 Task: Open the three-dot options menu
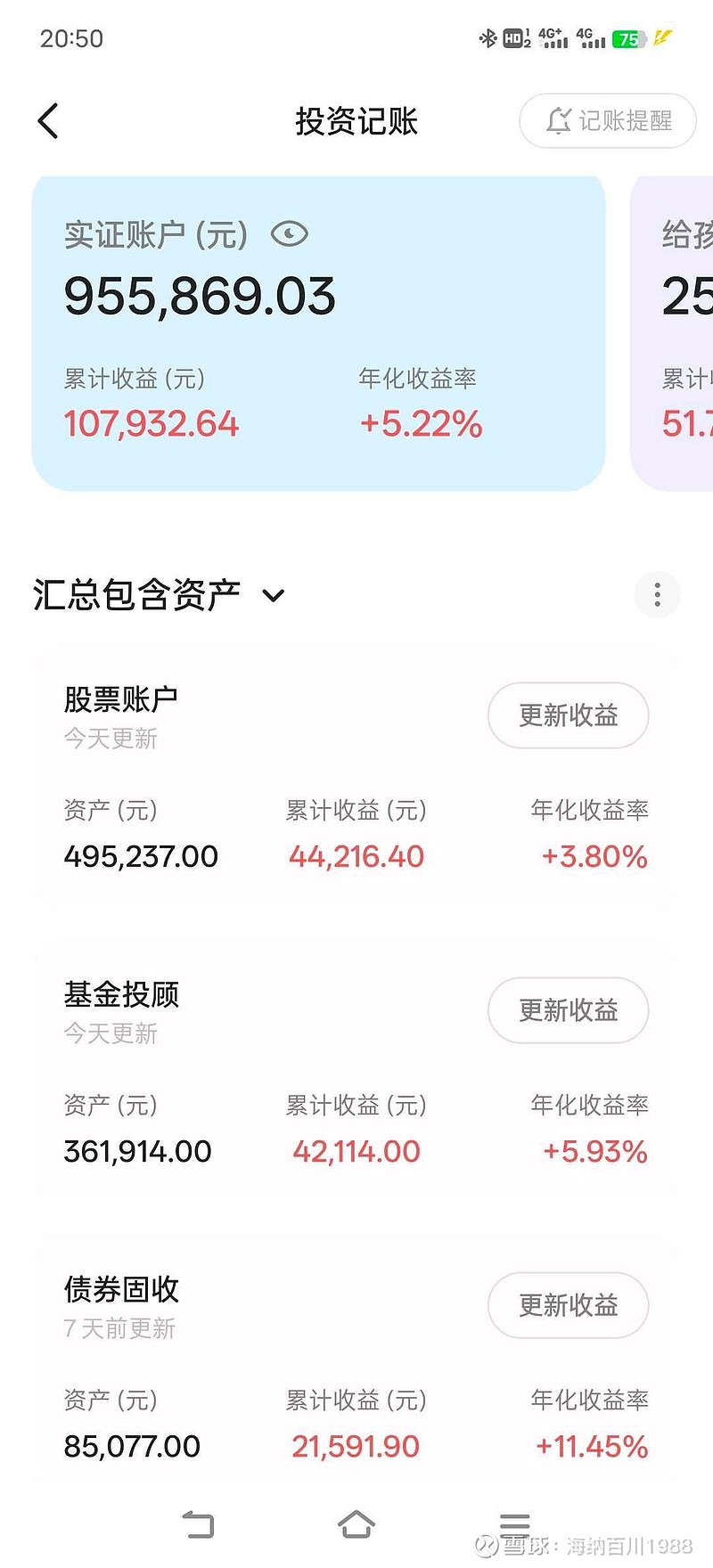pyautogui.click(x=657, y=594)
